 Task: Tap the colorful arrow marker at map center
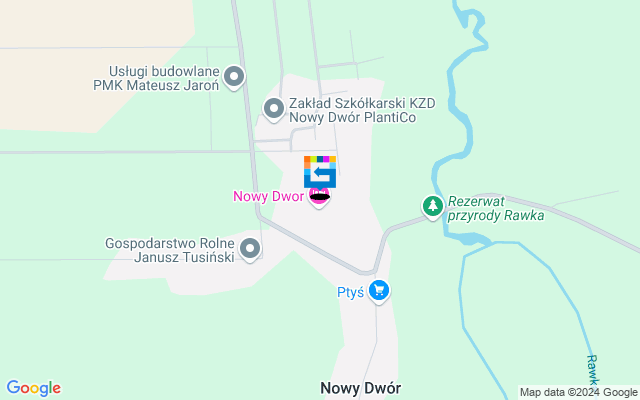pyautogui.click(x=320, y=171)
